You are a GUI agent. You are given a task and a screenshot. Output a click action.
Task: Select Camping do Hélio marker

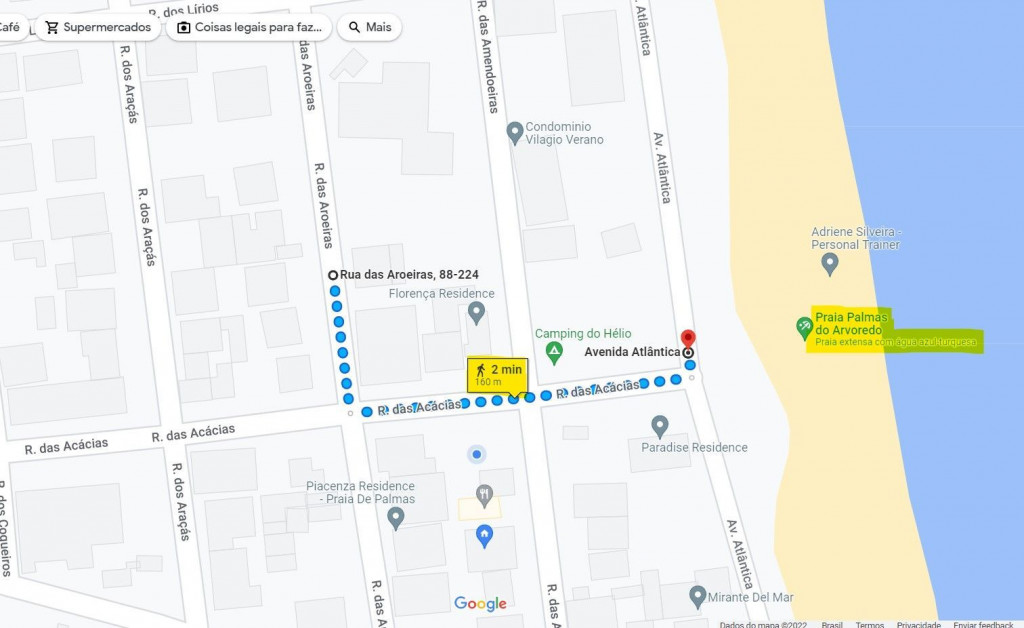553,352
